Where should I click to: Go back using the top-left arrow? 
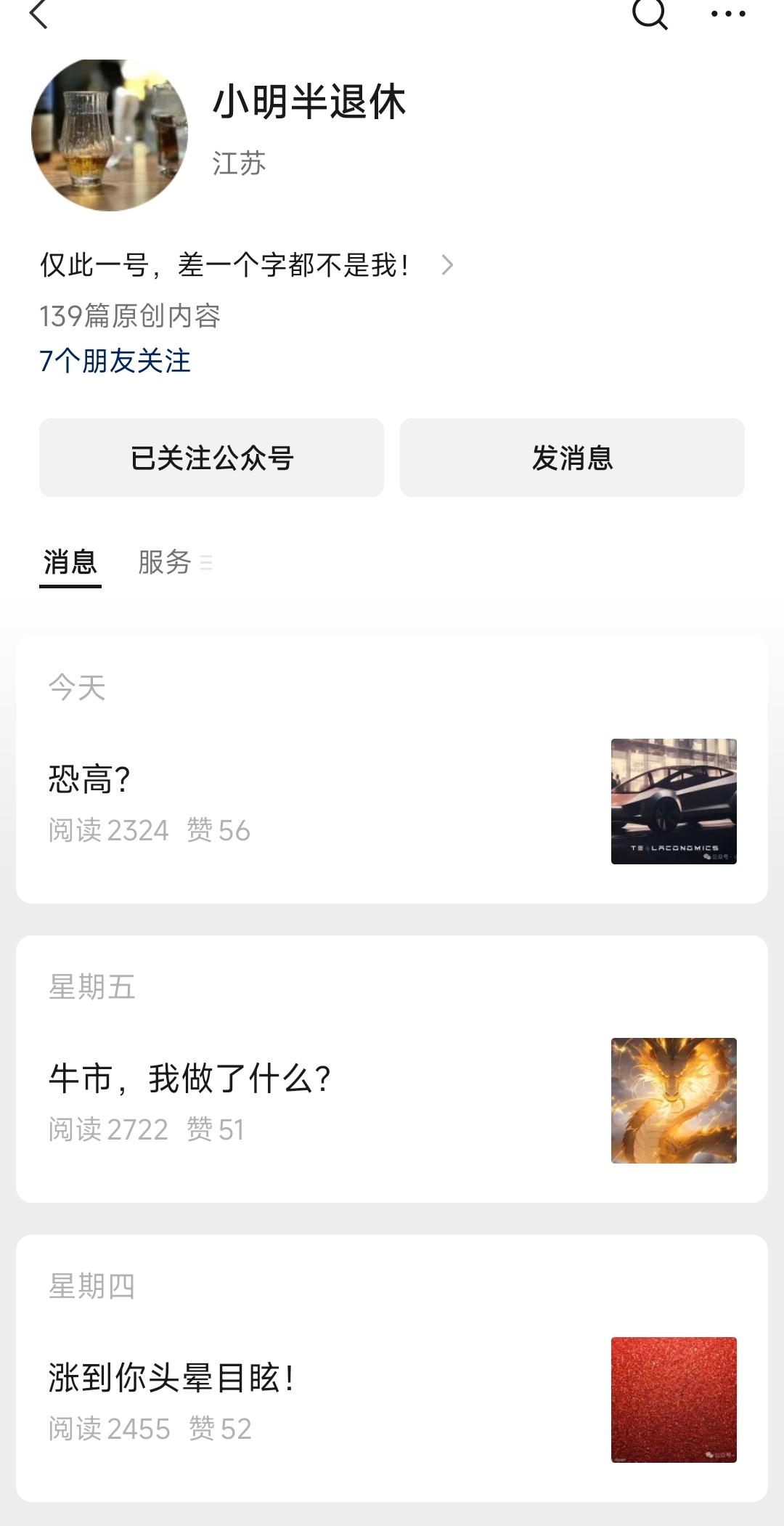38,15
